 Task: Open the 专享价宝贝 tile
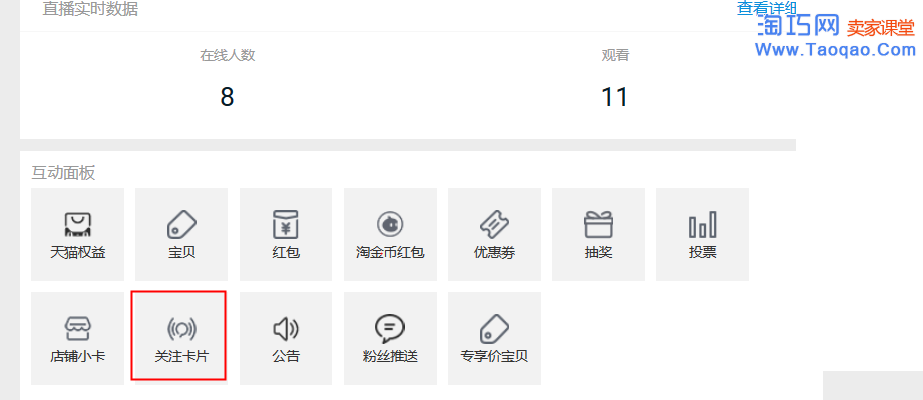click(494, 338)
